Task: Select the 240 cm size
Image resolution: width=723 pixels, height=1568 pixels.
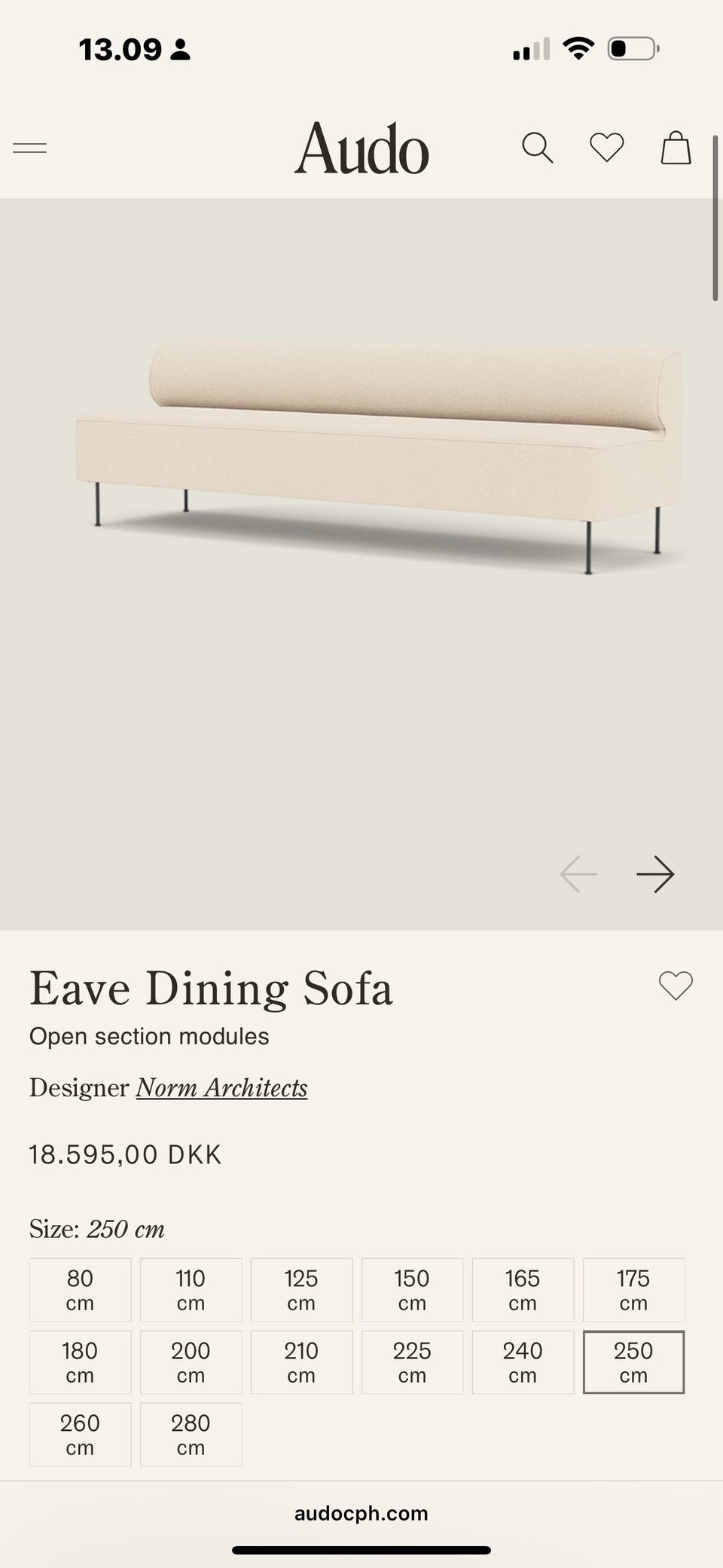Action: click(x=523, y=1362)
